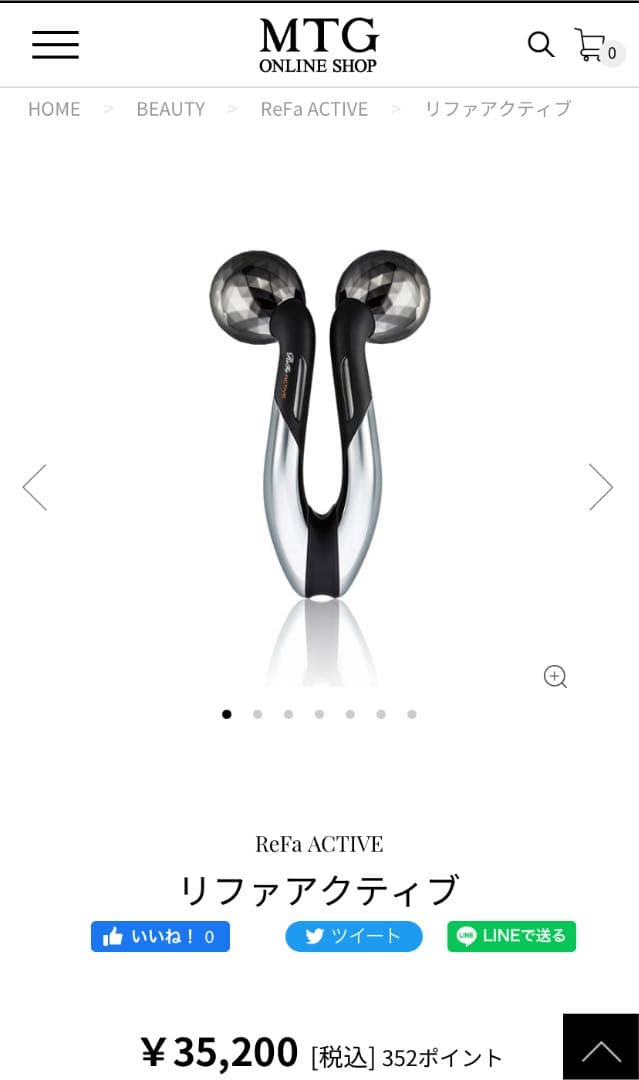This screenshot has width=639, height=1080.
Task: Jump to the second image dot
Action: tap(257, 714)
